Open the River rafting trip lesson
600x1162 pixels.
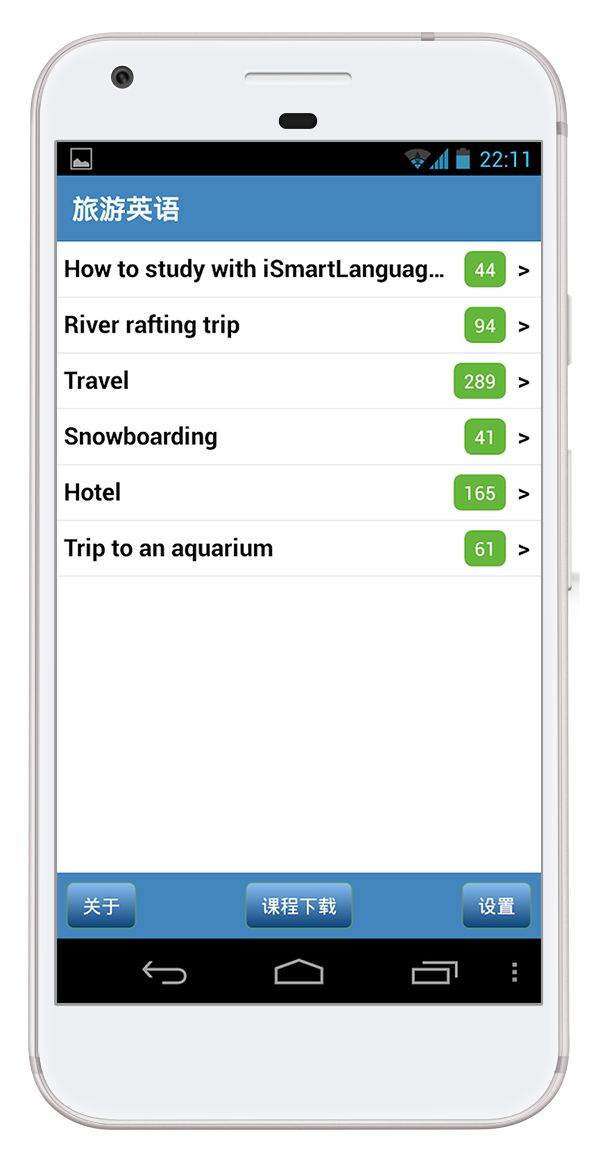(299, 325)
